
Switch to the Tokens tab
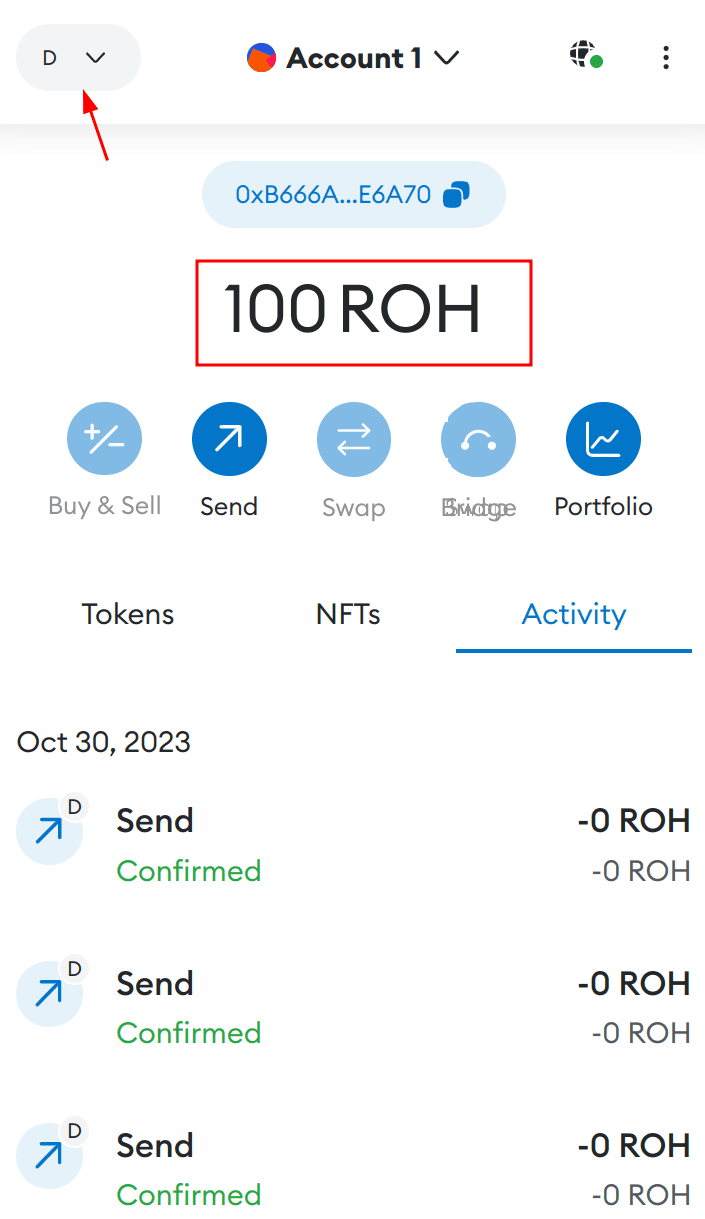coord(128,614)
